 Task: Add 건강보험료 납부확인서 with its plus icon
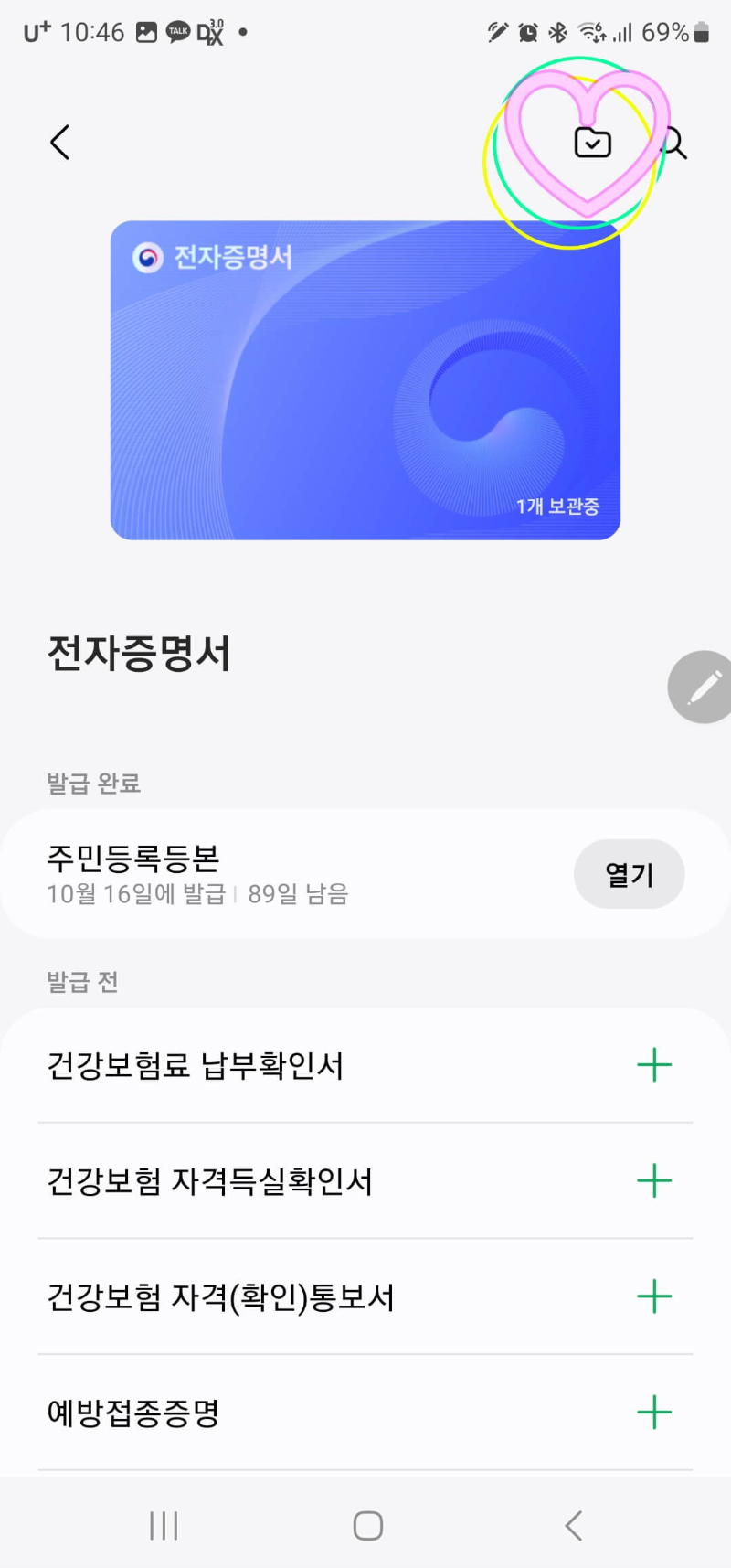pyautogui.click(x=654, y=1063)
